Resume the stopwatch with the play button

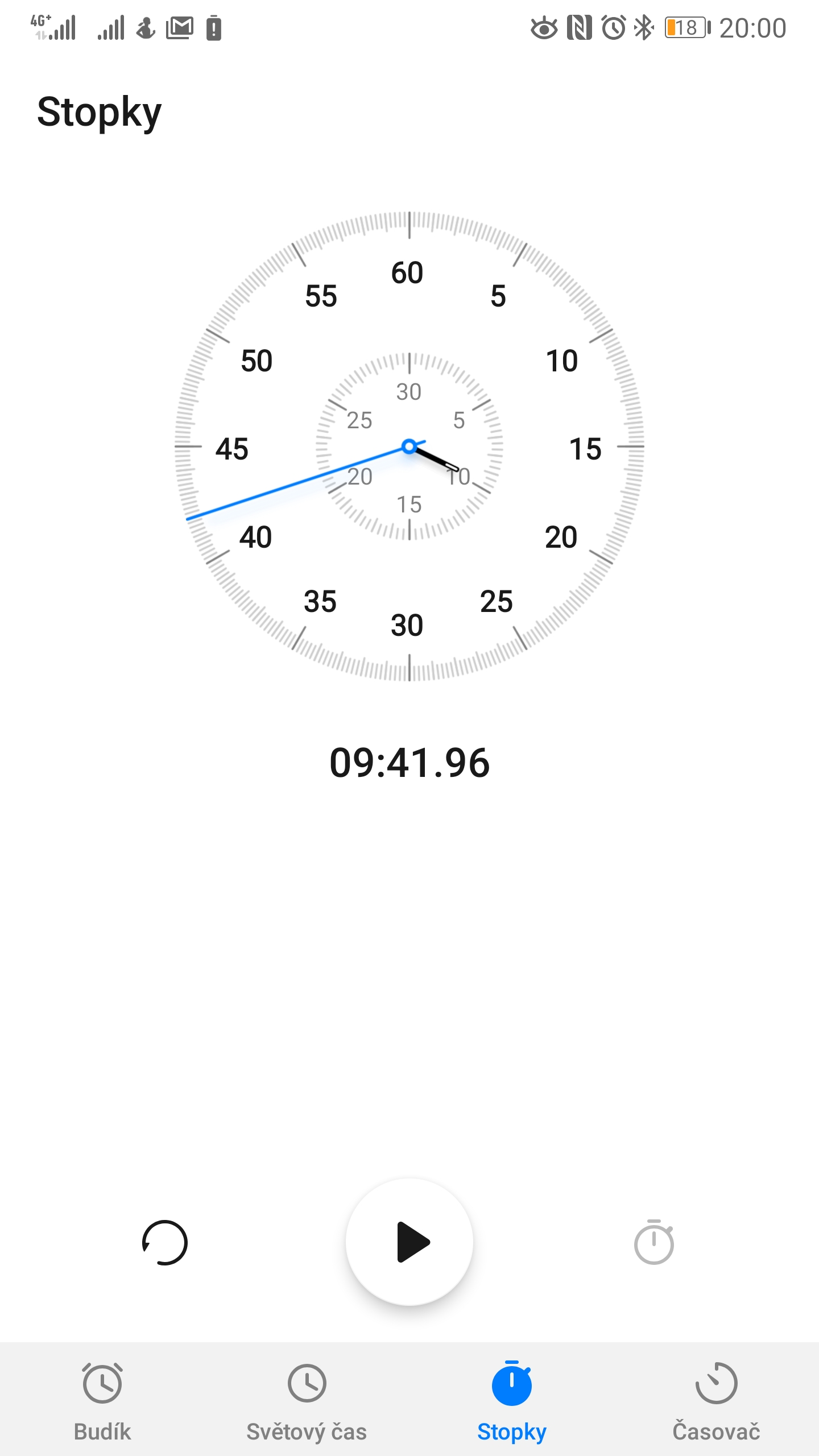(x=409, y=1242)
